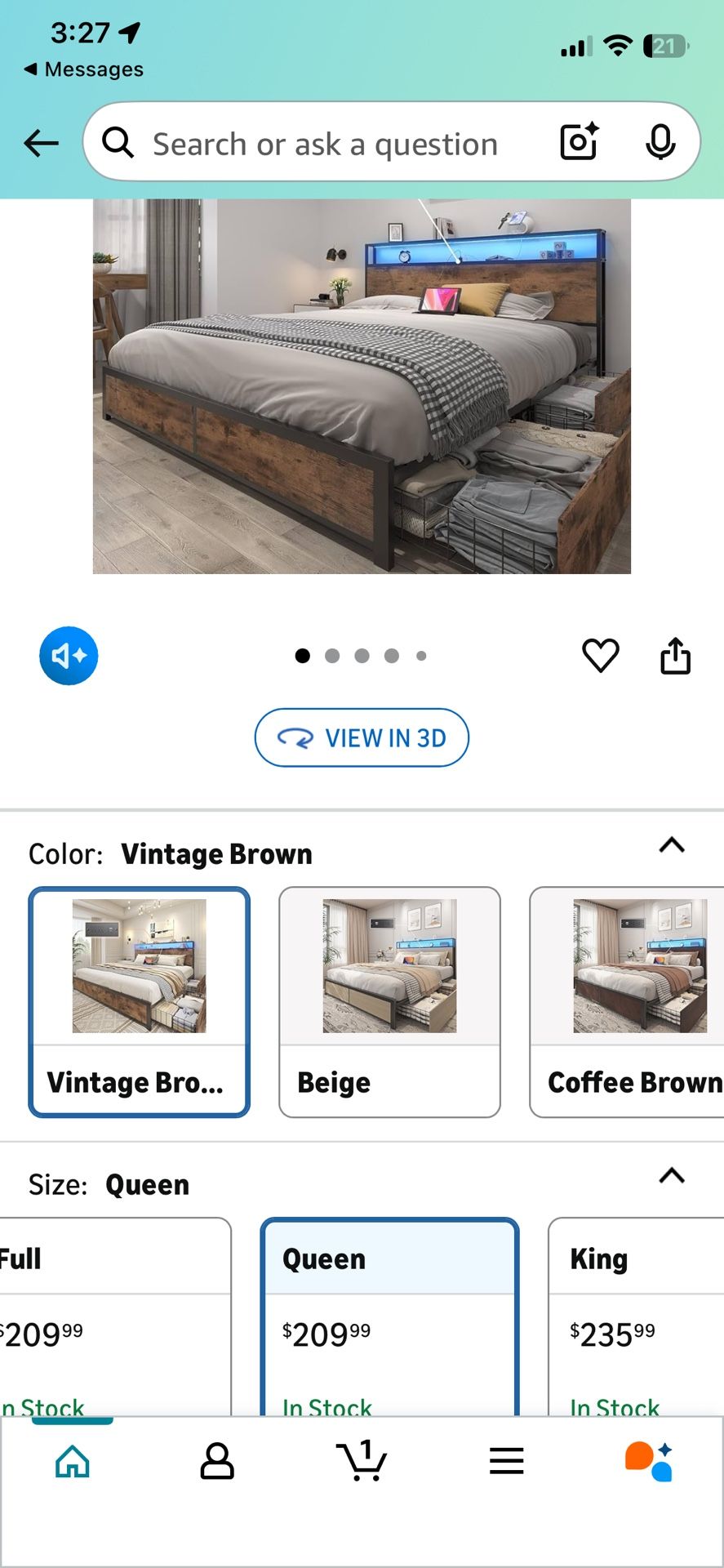724x1568 pixels.
Task: Open camera lens search
Action: coord(579,142)
